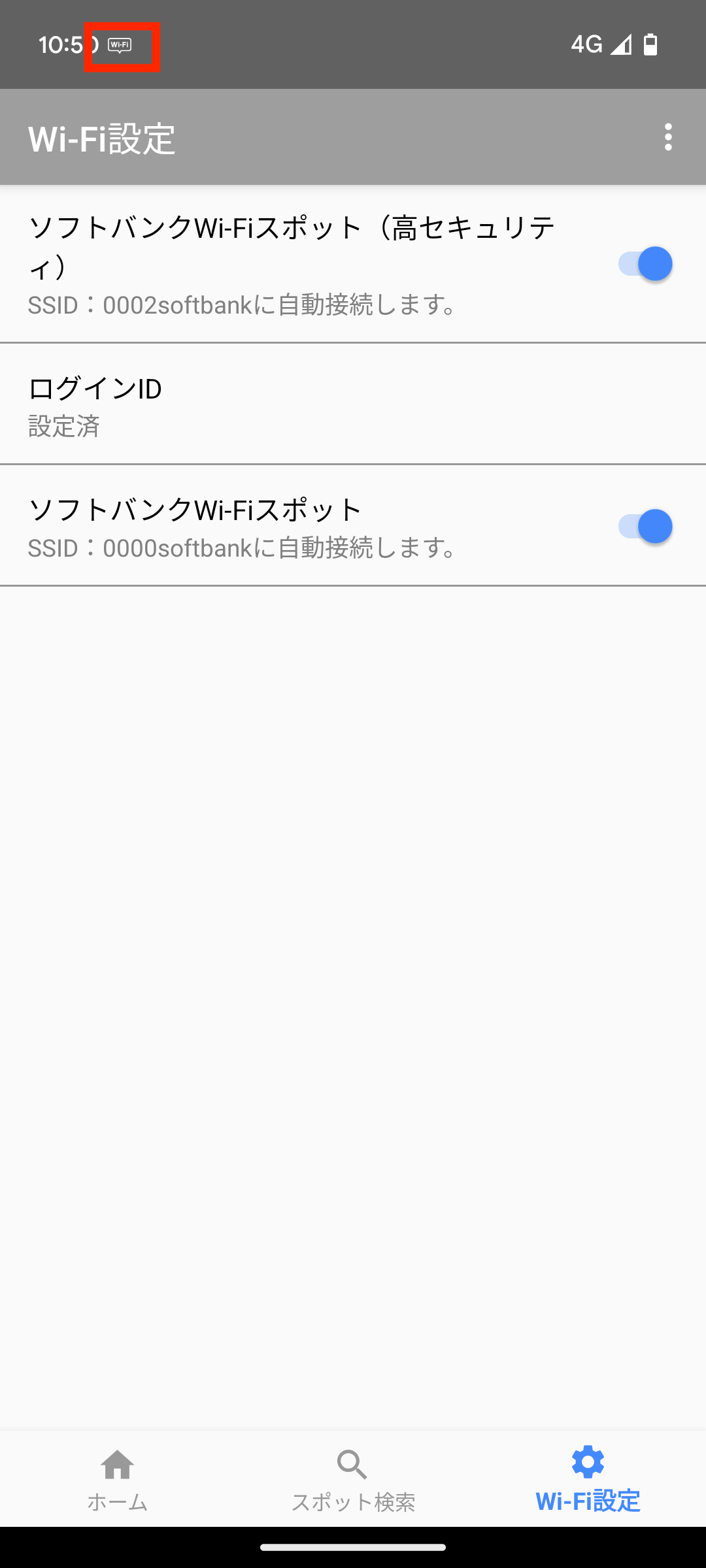
Task: Disable the 0002softbank high-security auto-connect switch
Action: (x=645, y=264)
